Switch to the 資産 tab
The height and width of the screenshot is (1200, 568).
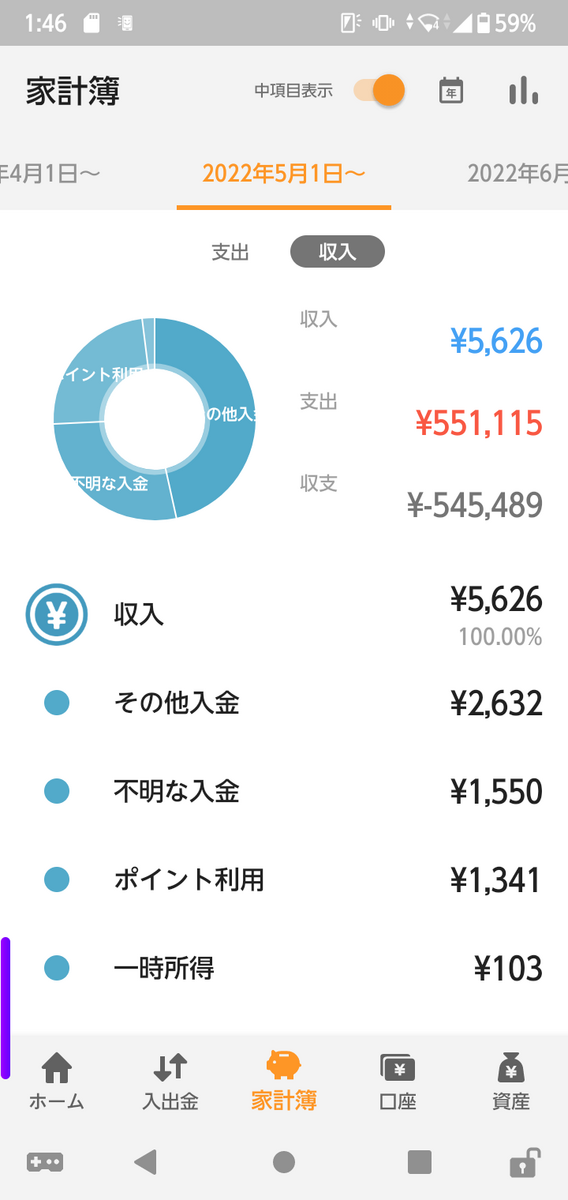[x=511, y=1082]
